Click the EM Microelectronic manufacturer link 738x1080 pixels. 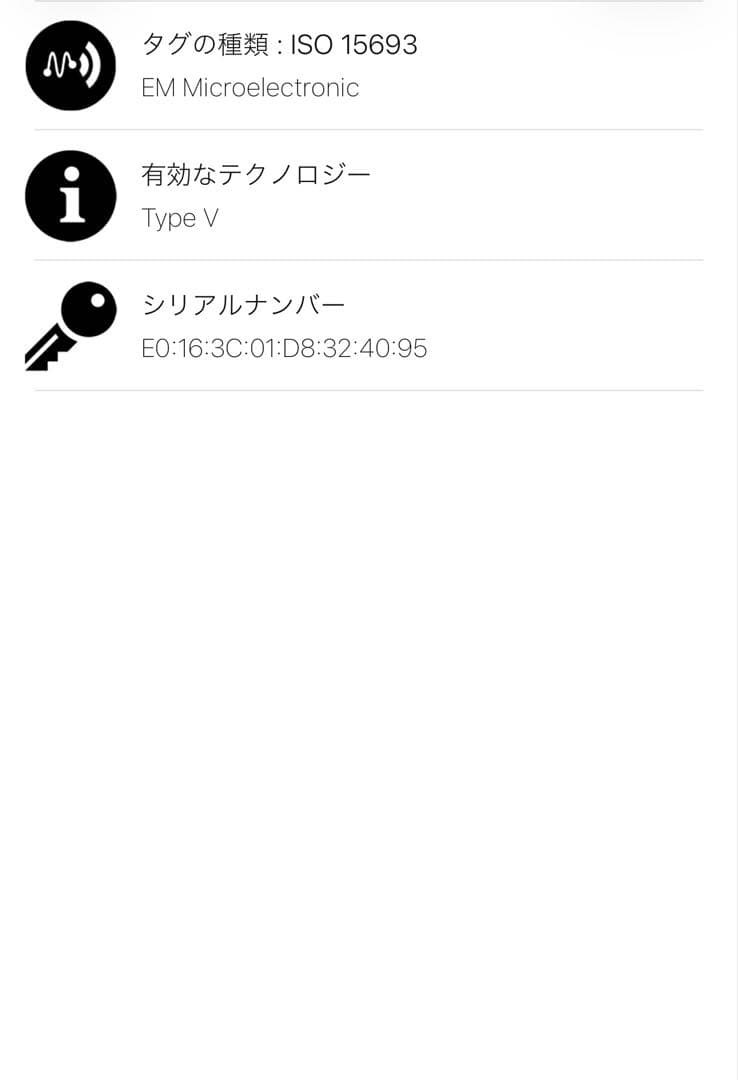tap(252, 87)
